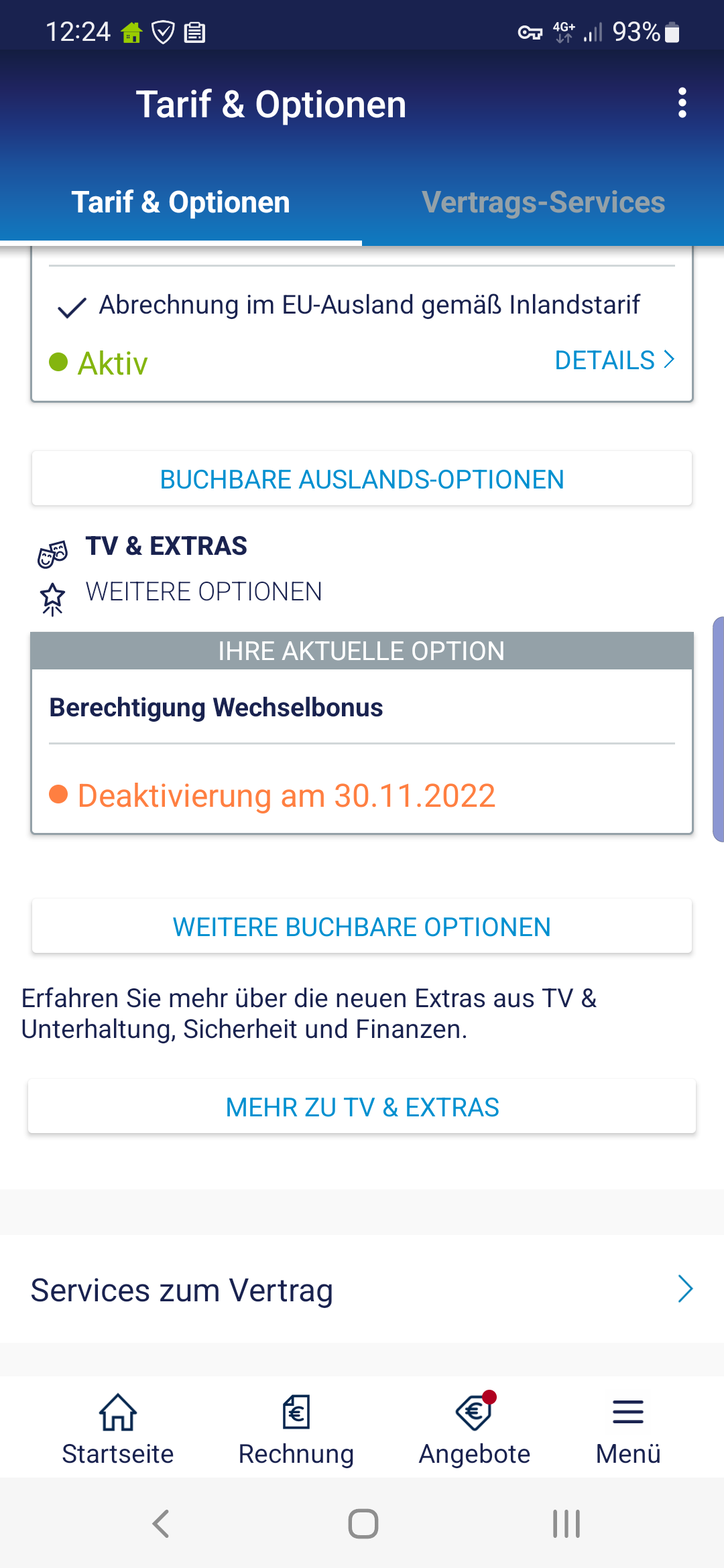The height and width of the screenshot is (1568, 724).
Task: Tap WEITERE BUCHBARE OPTIONEN button
Action: (362, 927)
